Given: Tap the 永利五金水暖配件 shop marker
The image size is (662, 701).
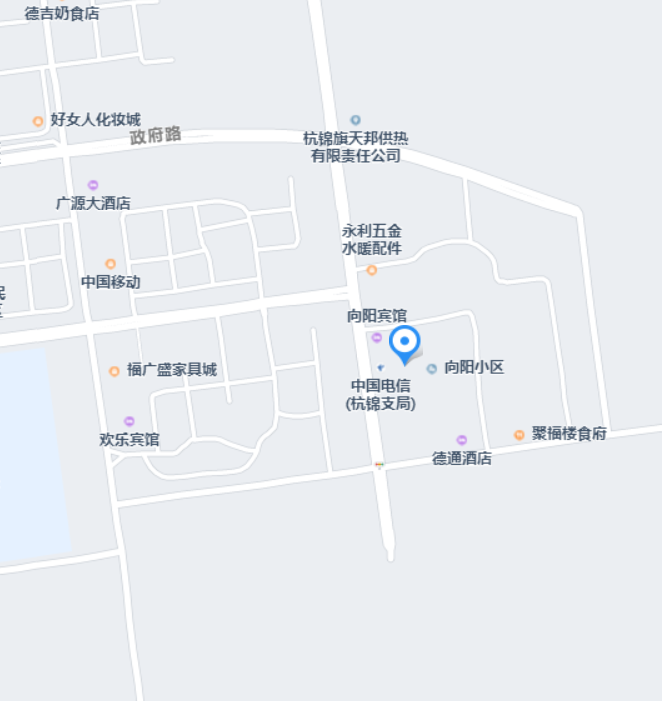Looking at the screenshot, I should point(372,270).
